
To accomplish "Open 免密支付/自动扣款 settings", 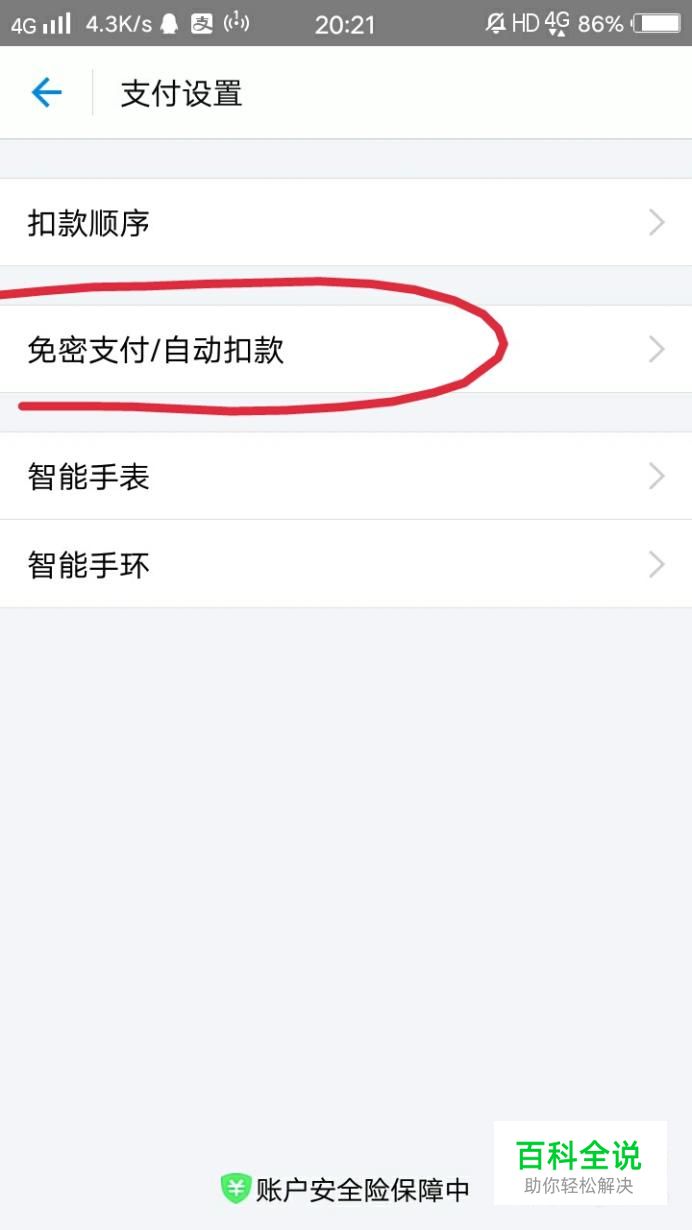I will pyautogui.click(x=346, y=349).
